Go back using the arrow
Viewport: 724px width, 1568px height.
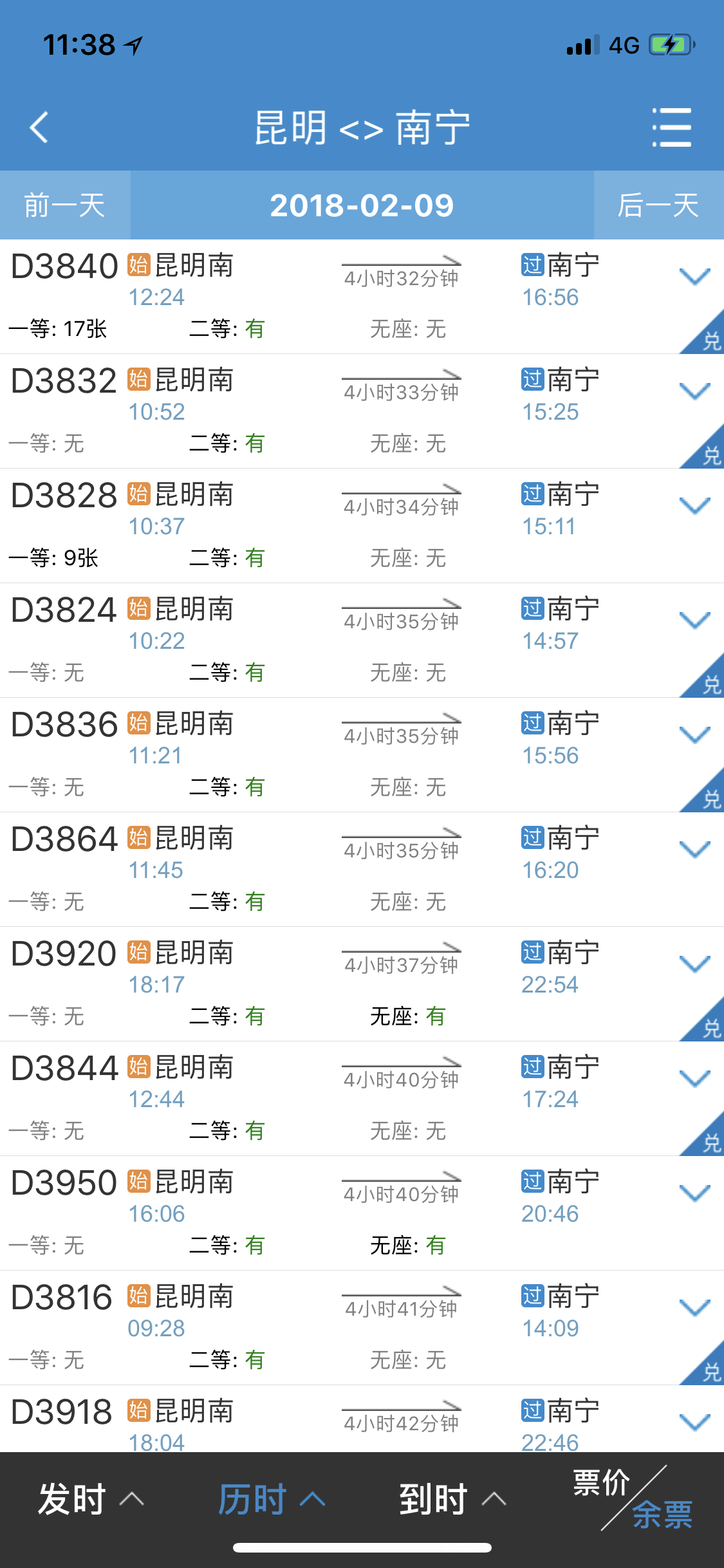[x=39, y=127]
